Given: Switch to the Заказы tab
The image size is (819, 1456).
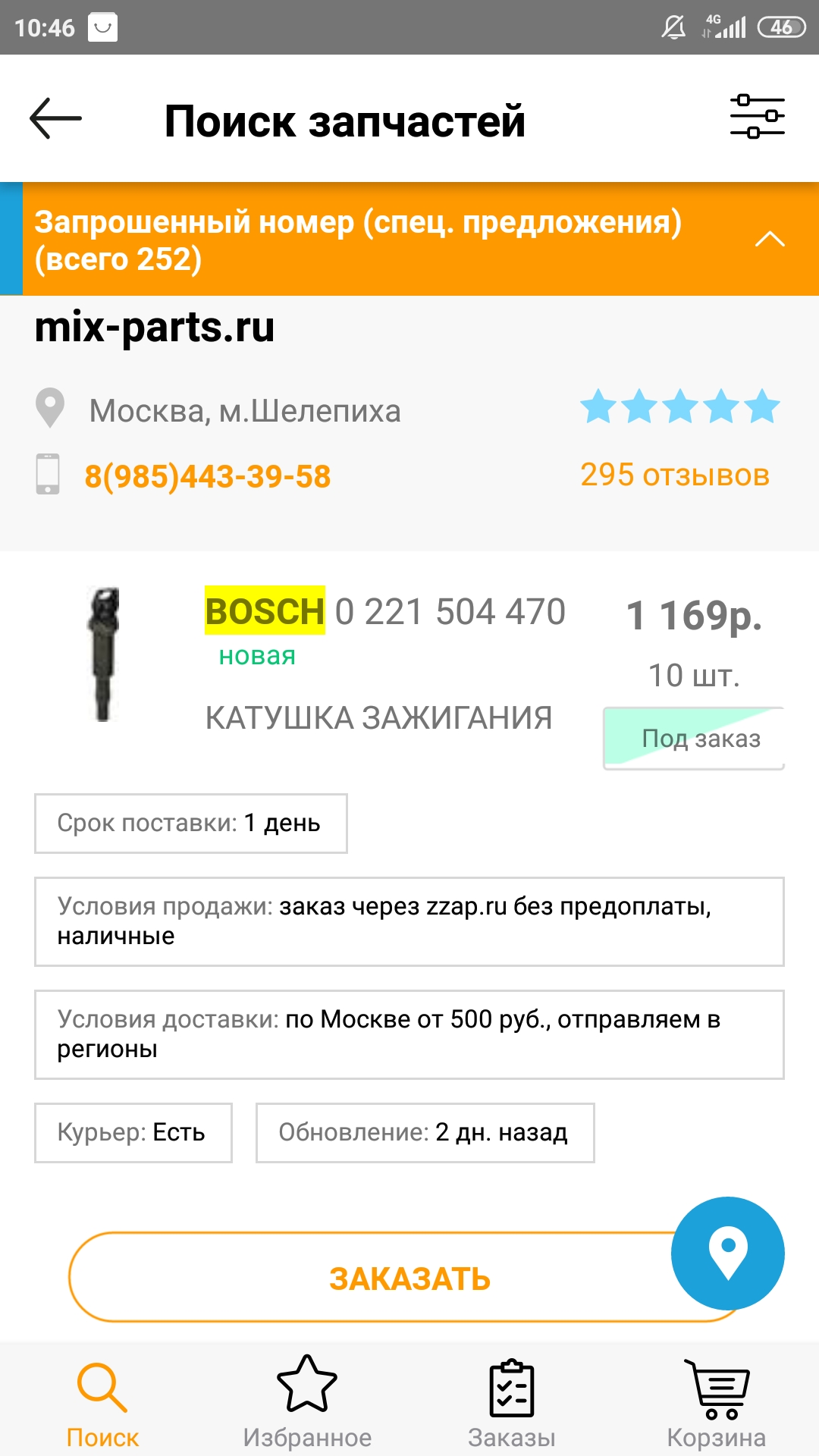Looking at the screenshot, I should (x=512, y=1403).
